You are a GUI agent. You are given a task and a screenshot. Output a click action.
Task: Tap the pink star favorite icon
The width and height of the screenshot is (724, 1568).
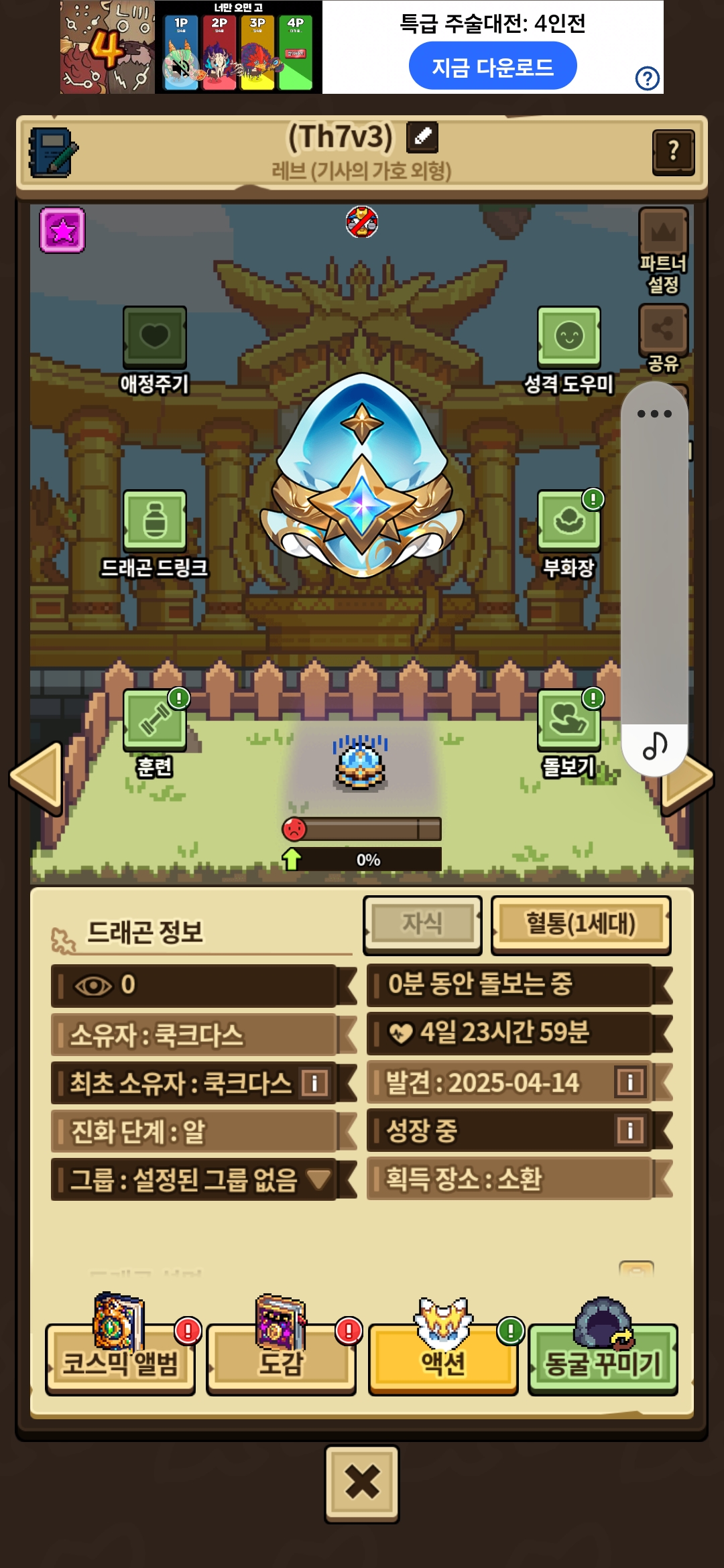coord(62,231)
